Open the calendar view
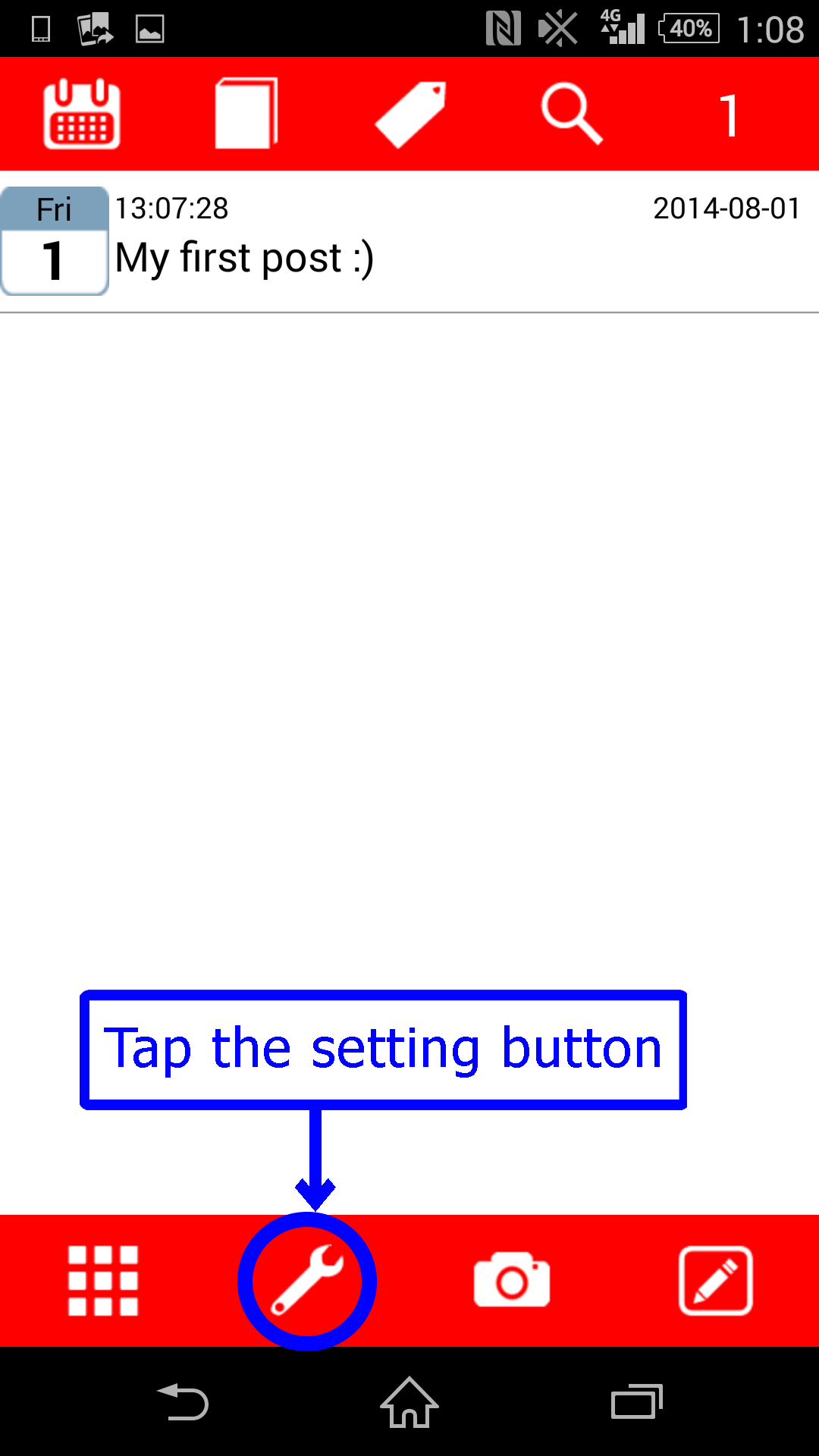Viewport: 819px width, 1456px height. 82,114
